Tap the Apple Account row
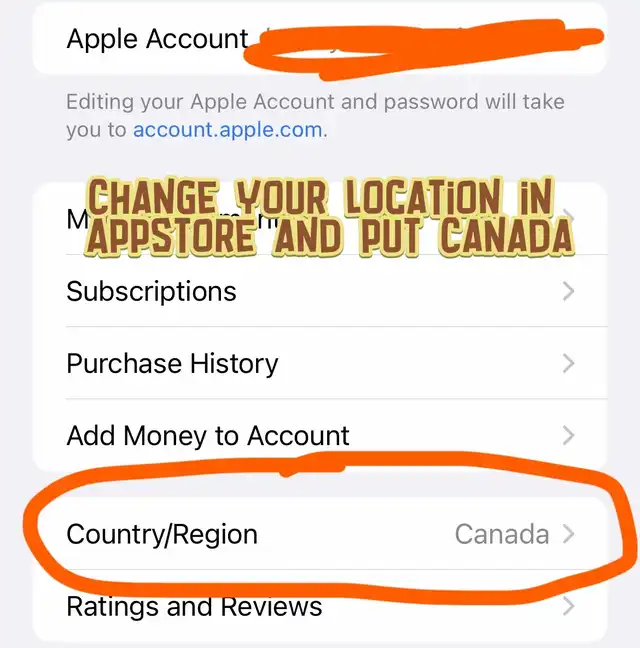This screenshot has height=648, width=640. tap(320, 40)
